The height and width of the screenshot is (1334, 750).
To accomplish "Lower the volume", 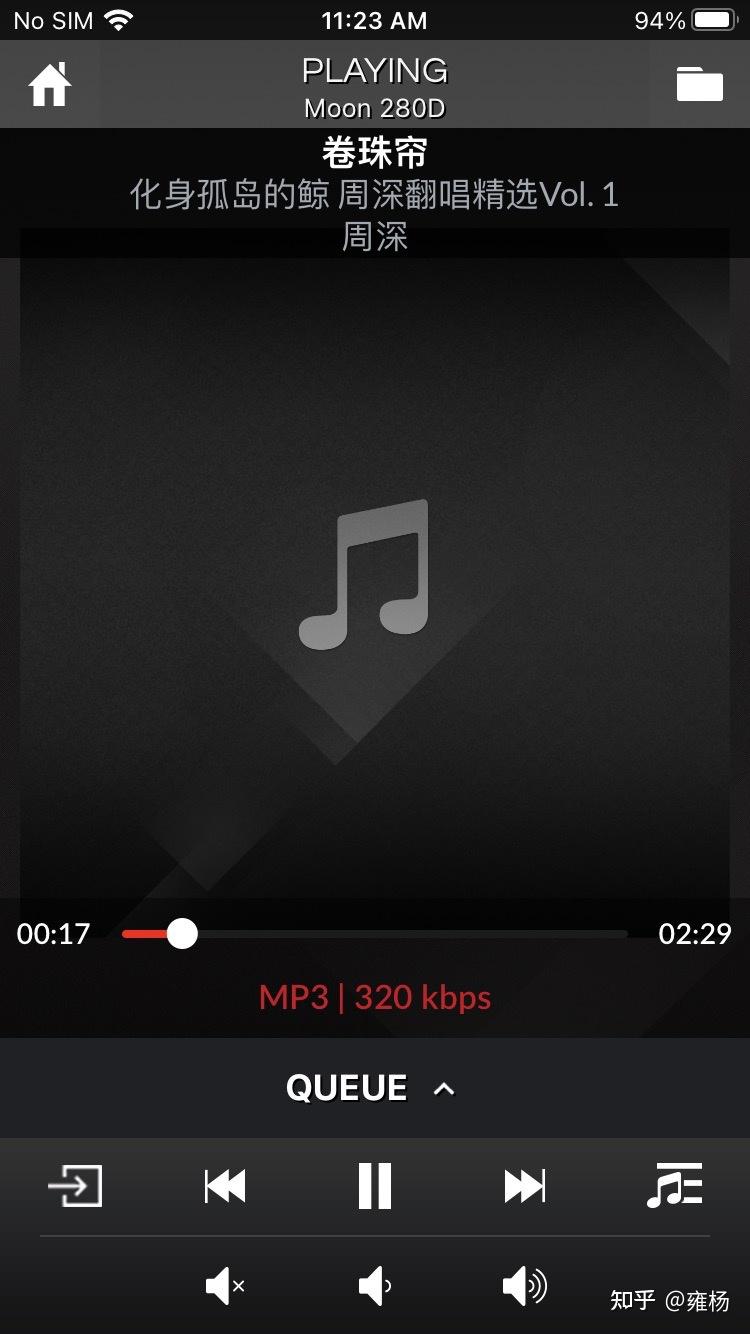I will 375,1286.
